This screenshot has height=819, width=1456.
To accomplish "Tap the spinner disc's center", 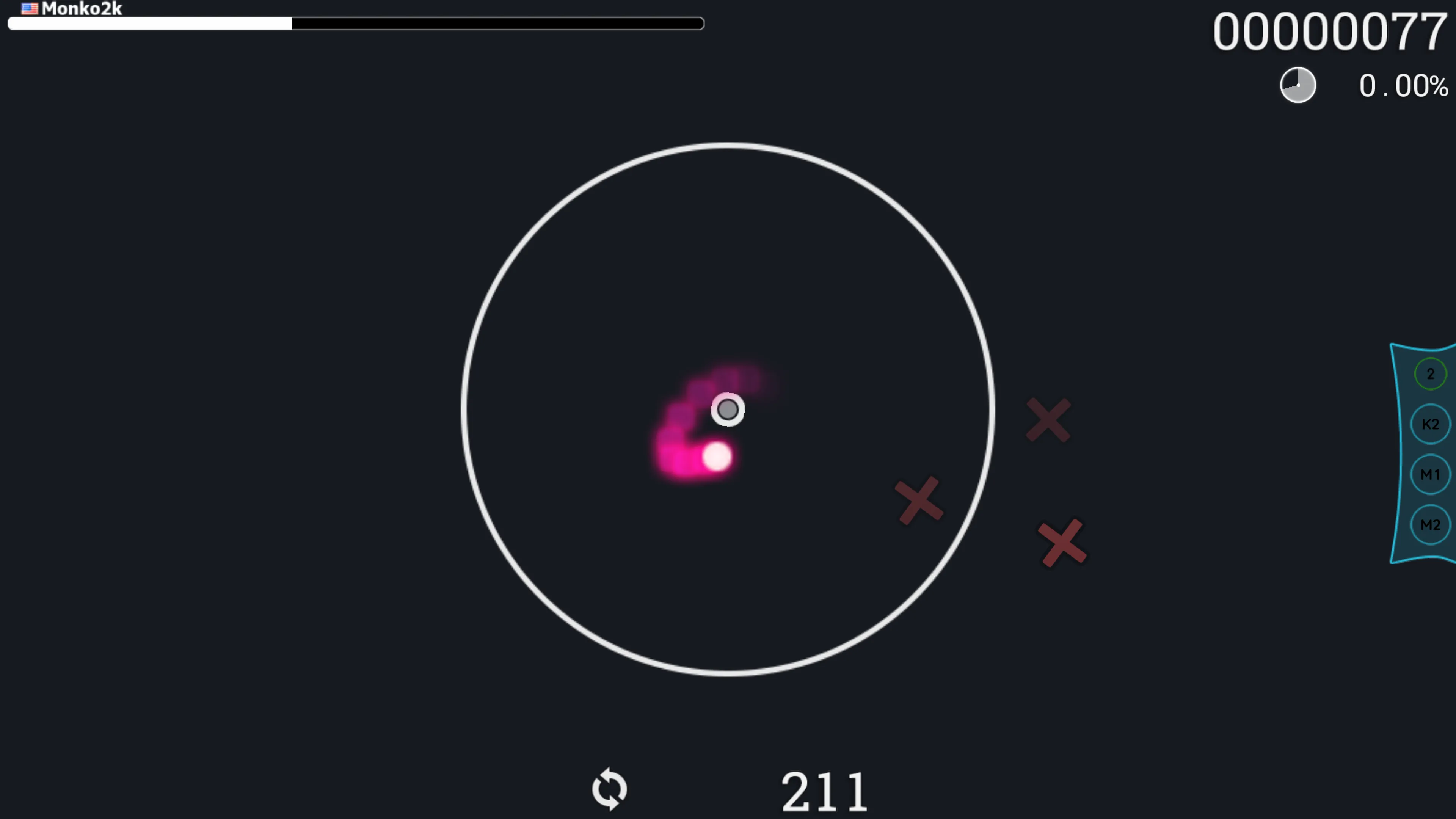I will tap(728, 409).
